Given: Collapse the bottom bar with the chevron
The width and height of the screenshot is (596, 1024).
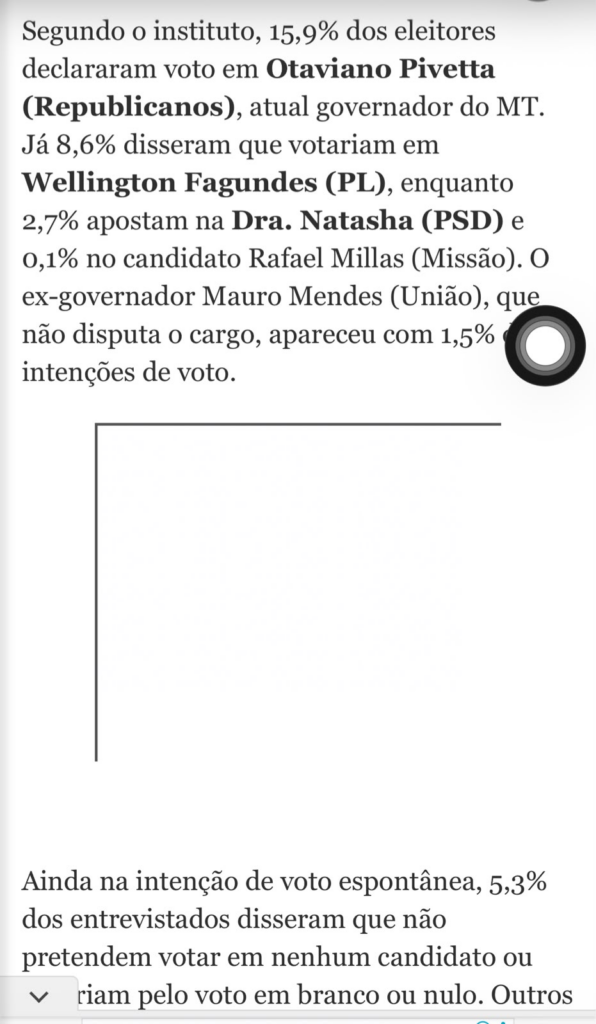Looking at the screenshot, I should [x=39, y=997].
